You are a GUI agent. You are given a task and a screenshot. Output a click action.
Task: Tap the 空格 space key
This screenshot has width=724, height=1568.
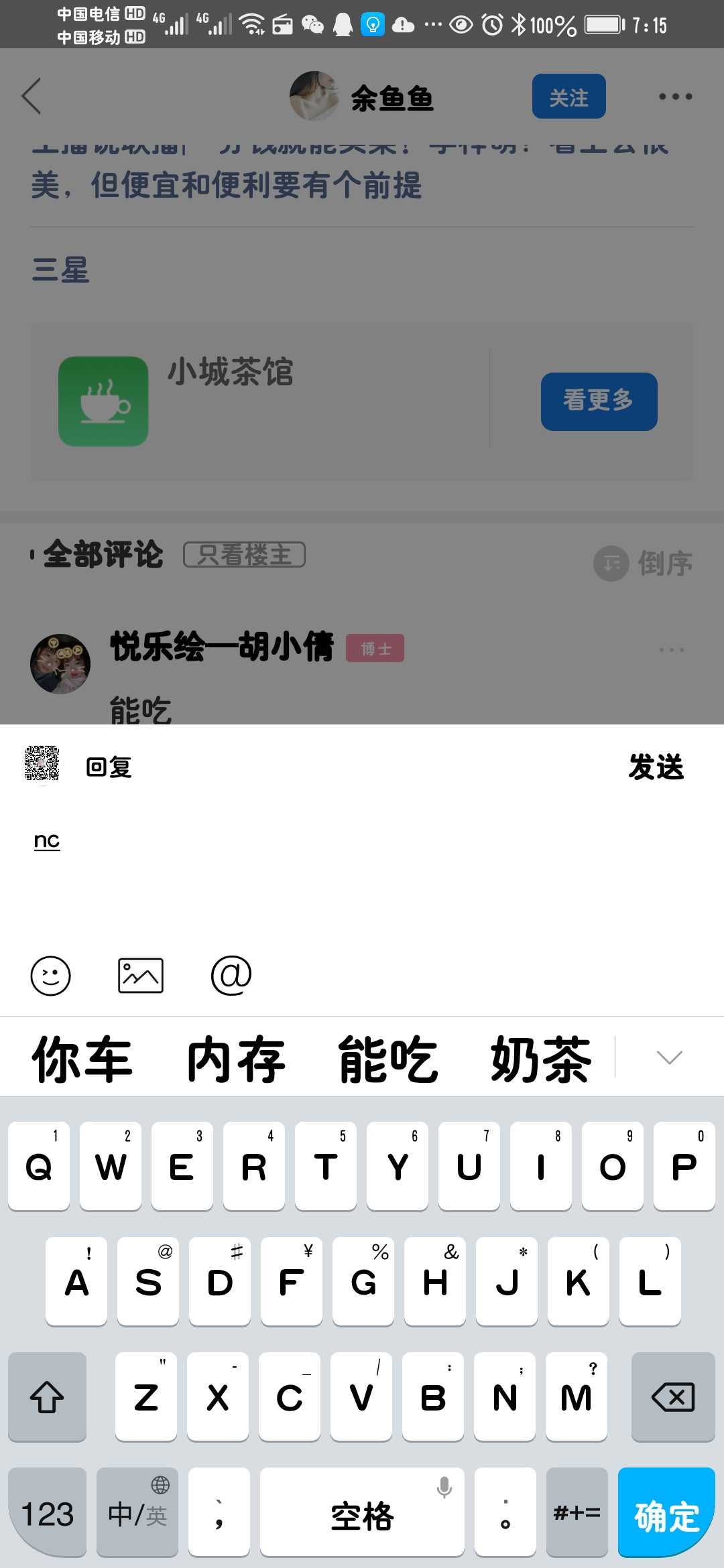362,1512
